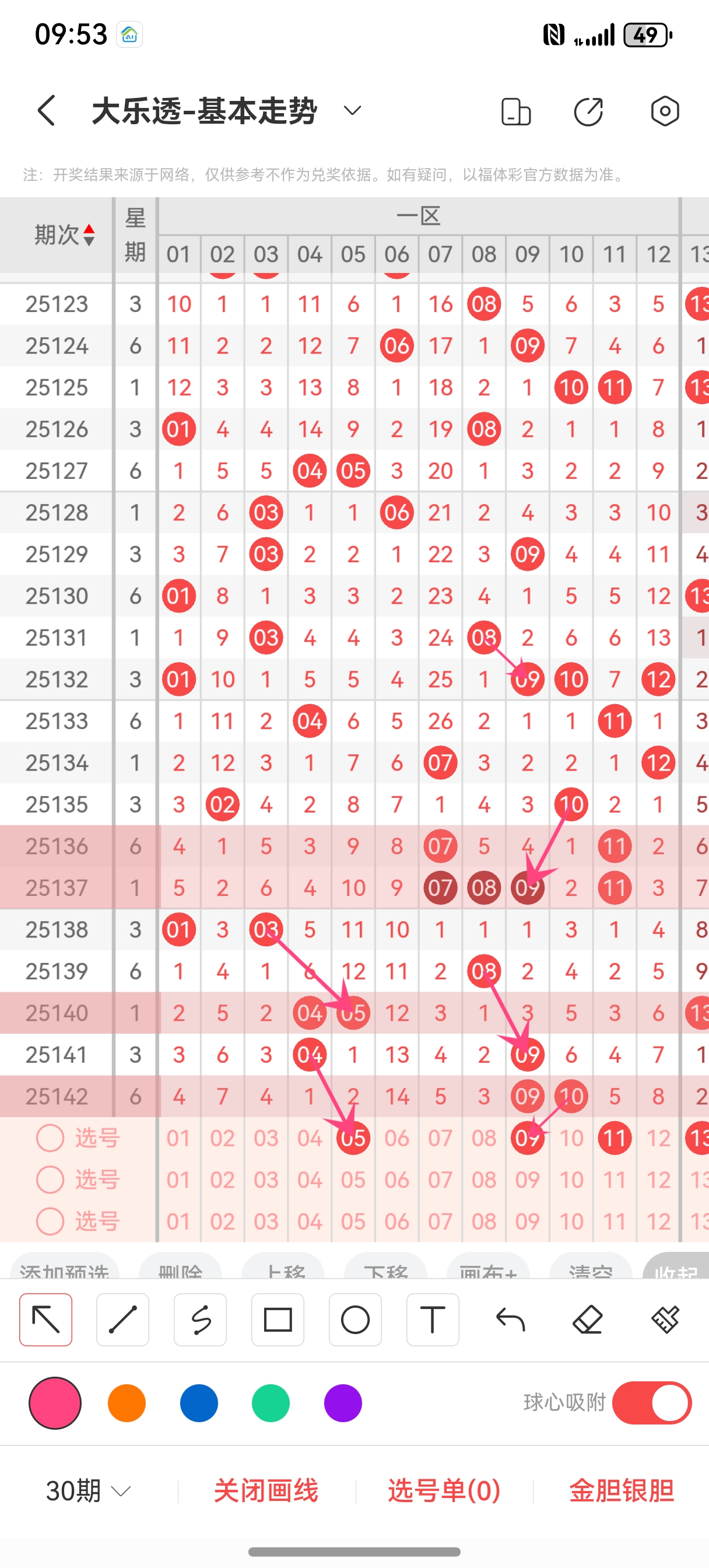Screen dimensions: 709x1568
Task: Choose the straight line drawing tool
Action: pos(123,1319)
